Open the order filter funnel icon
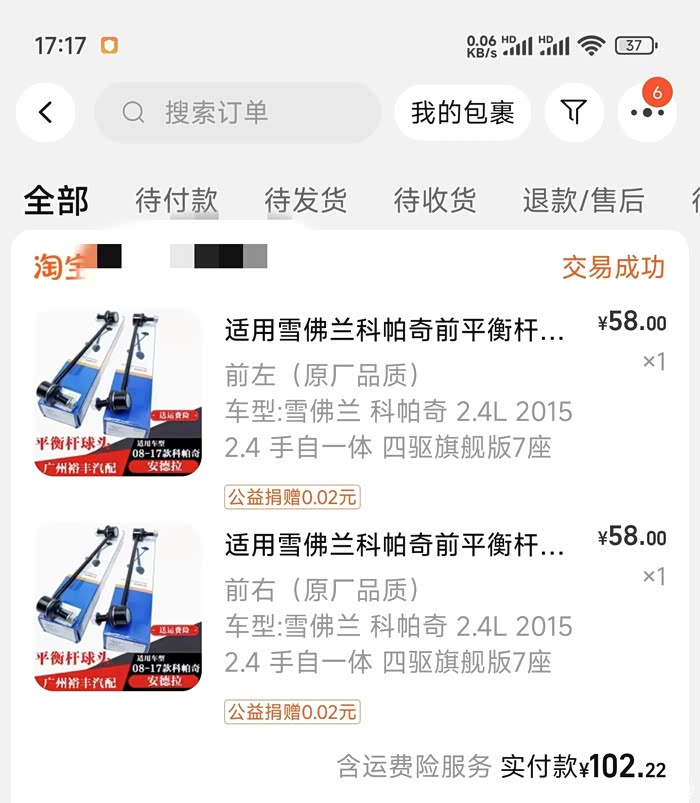 573,112
